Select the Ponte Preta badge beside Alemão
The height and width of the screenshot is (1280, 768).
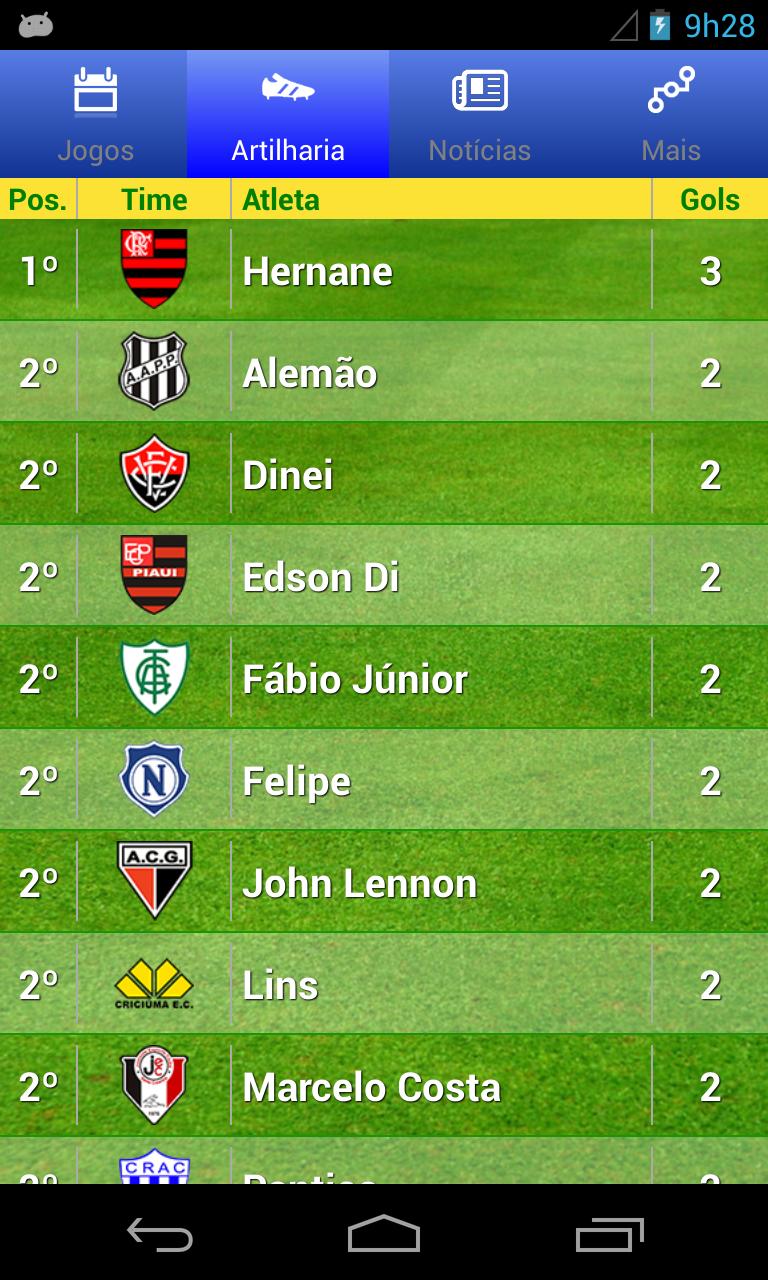[153, 371]
